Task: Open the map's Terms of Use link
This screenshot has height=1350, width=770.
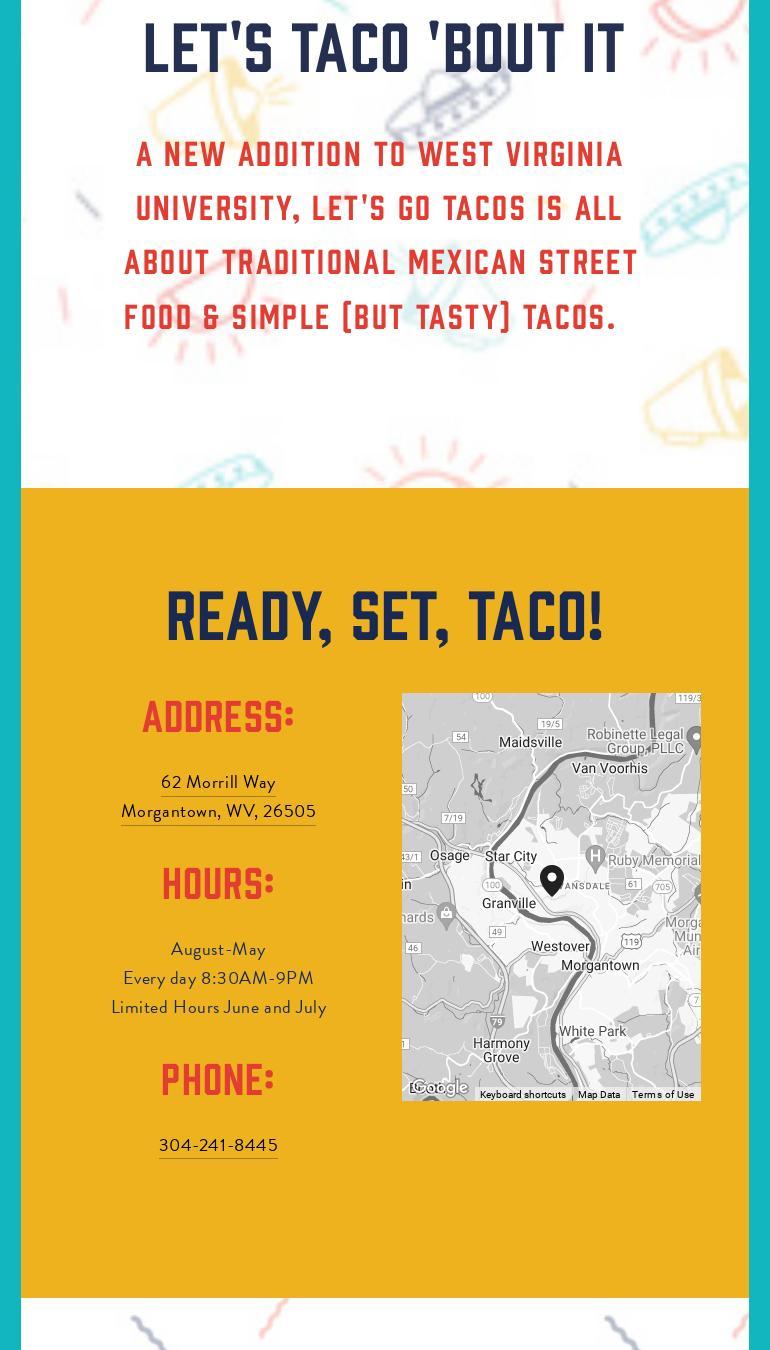Action: pyautogui.click(x=662, y=1094)
